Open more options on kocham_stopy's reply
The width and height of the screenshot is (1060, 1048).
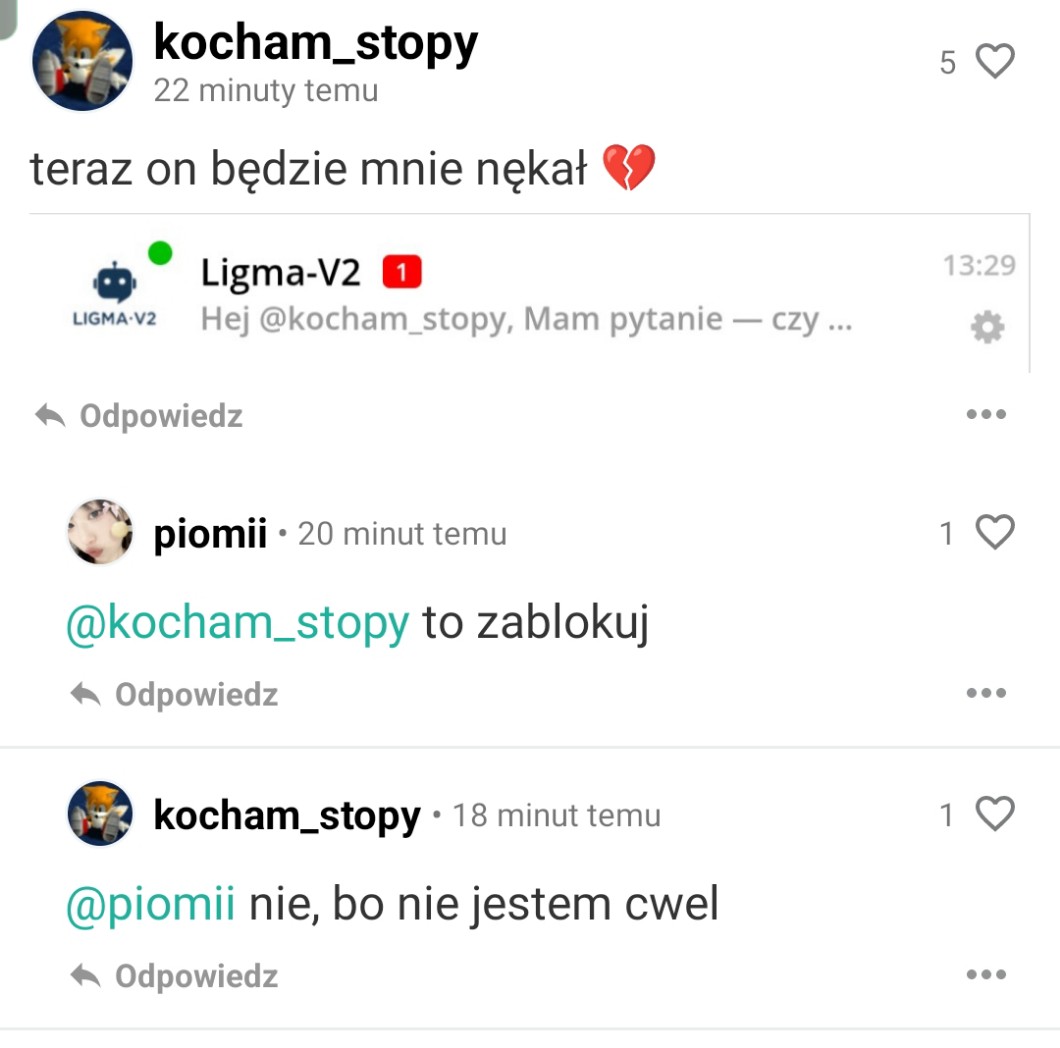[x=986, y=974]
